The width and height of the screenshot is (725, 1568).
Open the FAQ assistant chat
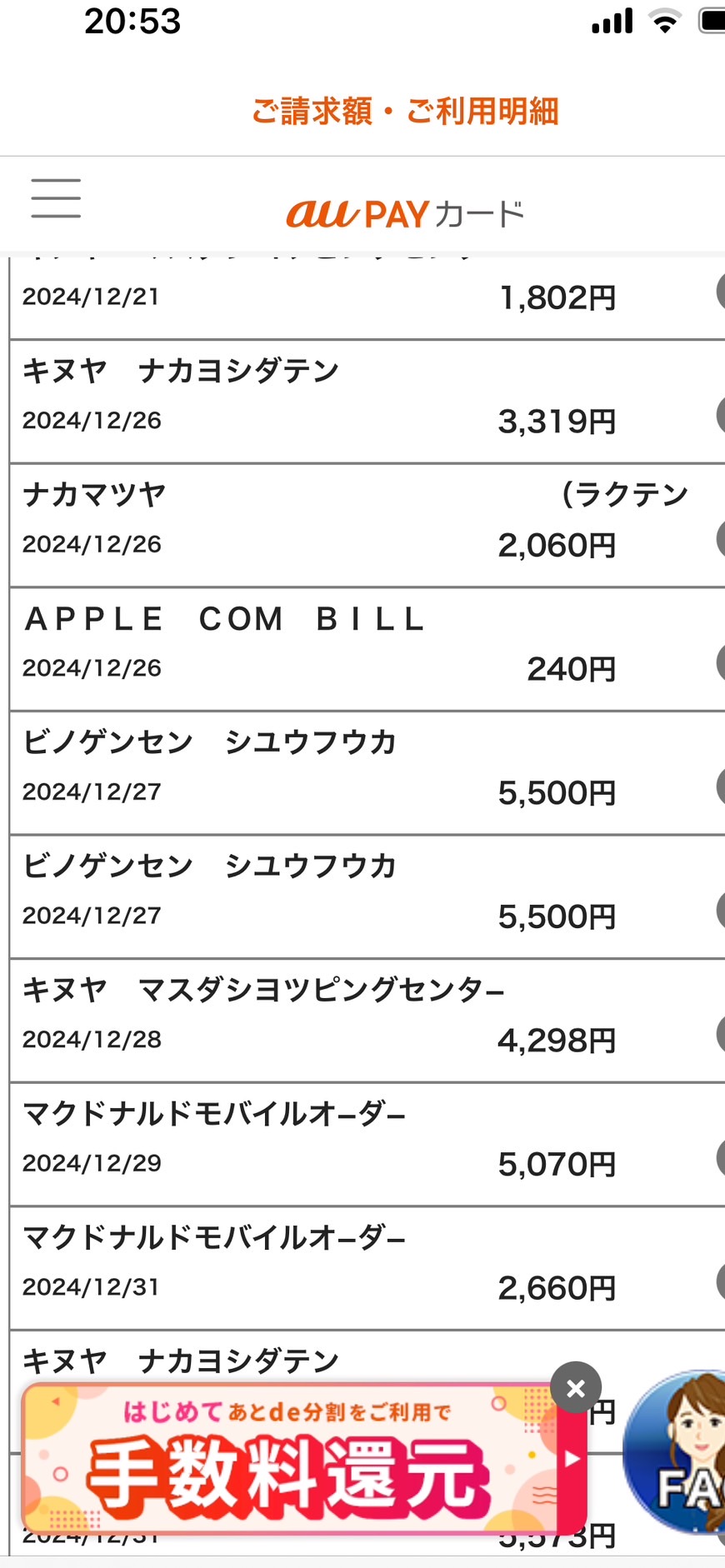[x=677, y=1453]
